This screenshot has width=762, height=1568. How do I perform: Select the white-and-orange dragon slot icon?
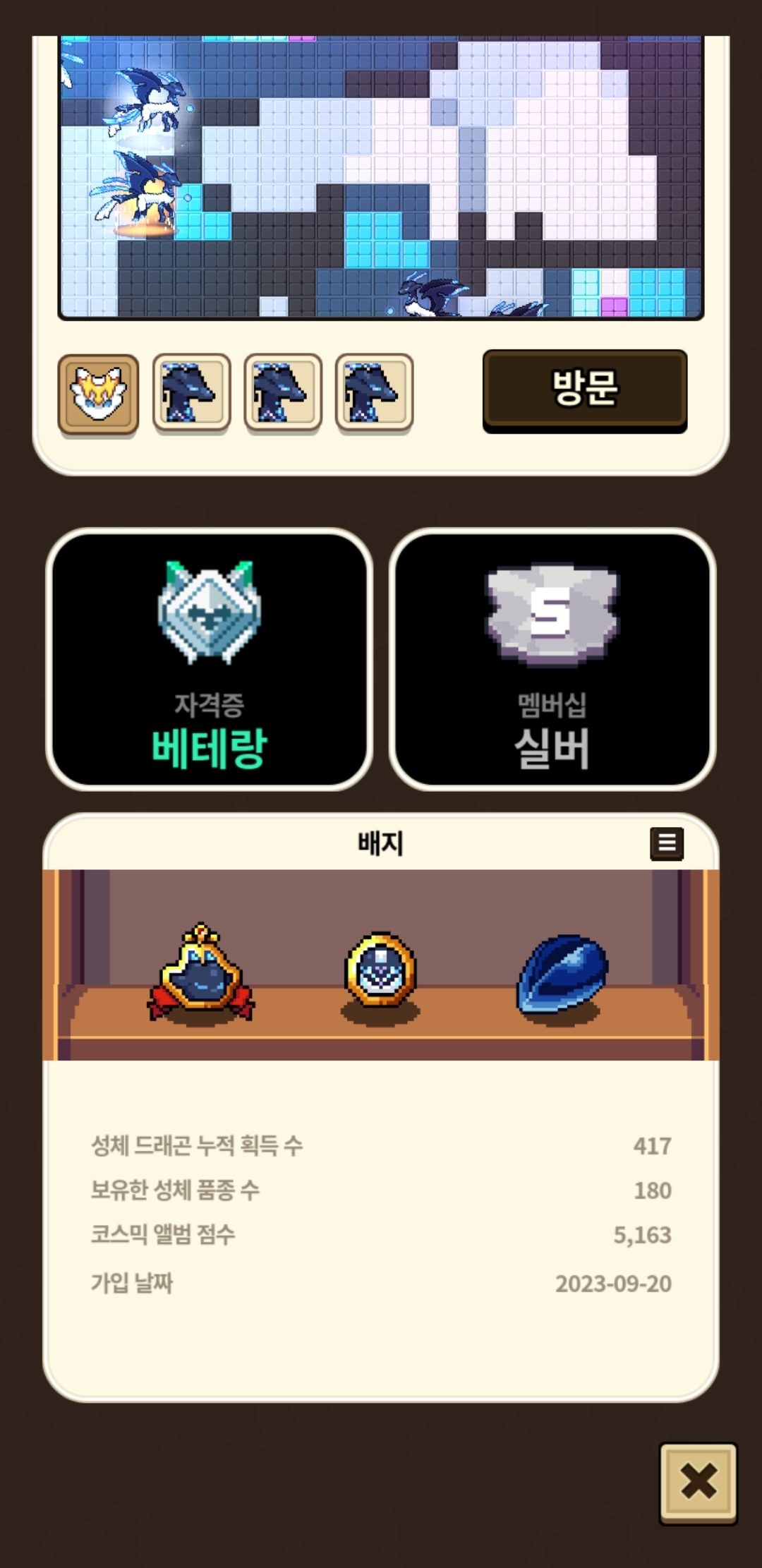(98, 394)
